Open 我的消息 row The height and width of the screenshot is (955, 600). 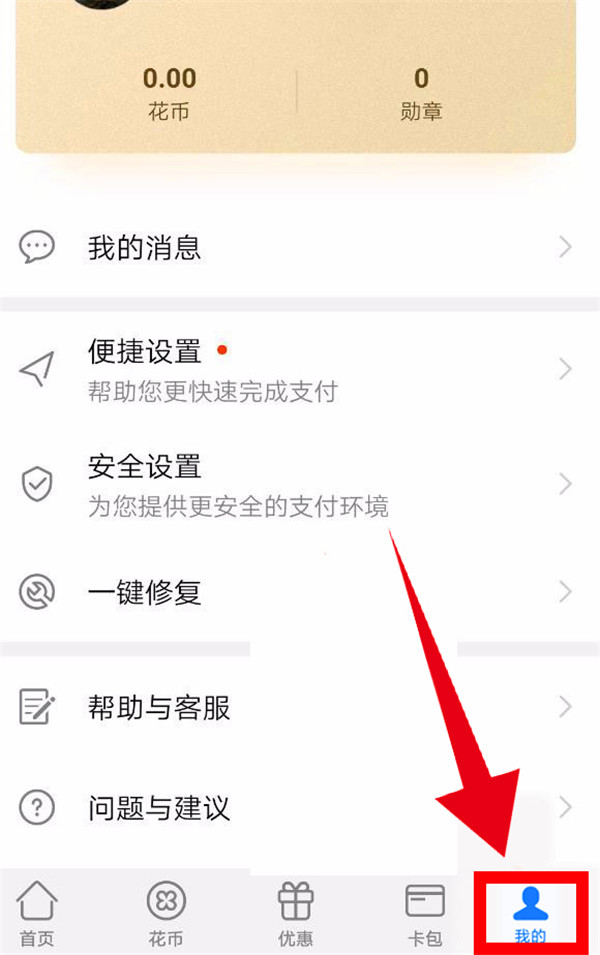pos(300,247)
